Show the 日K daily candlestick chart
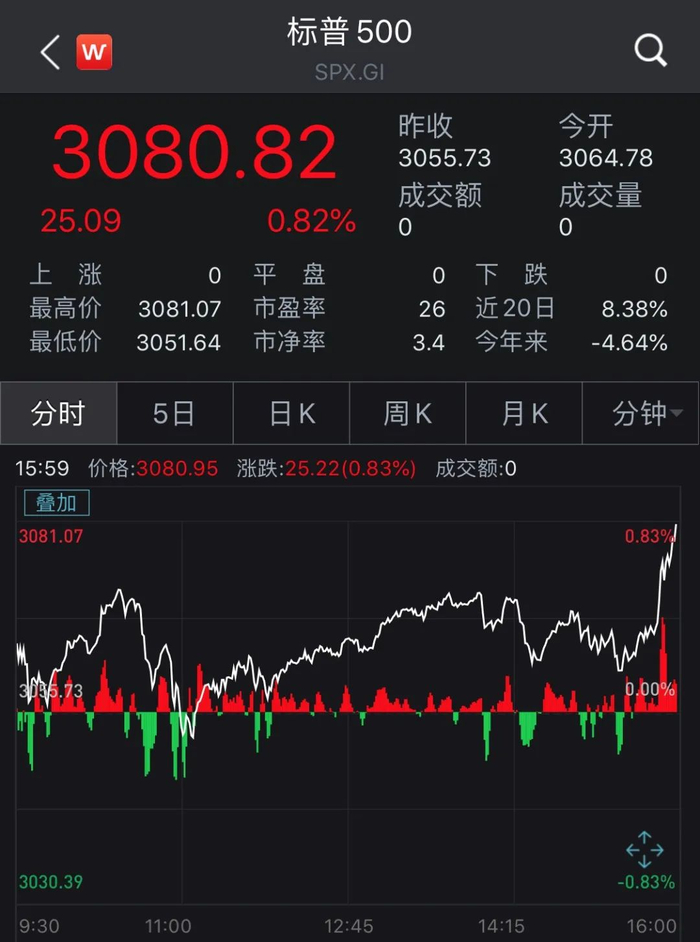The width and height of the screenshot is (700, 942). tap(292, 414)
